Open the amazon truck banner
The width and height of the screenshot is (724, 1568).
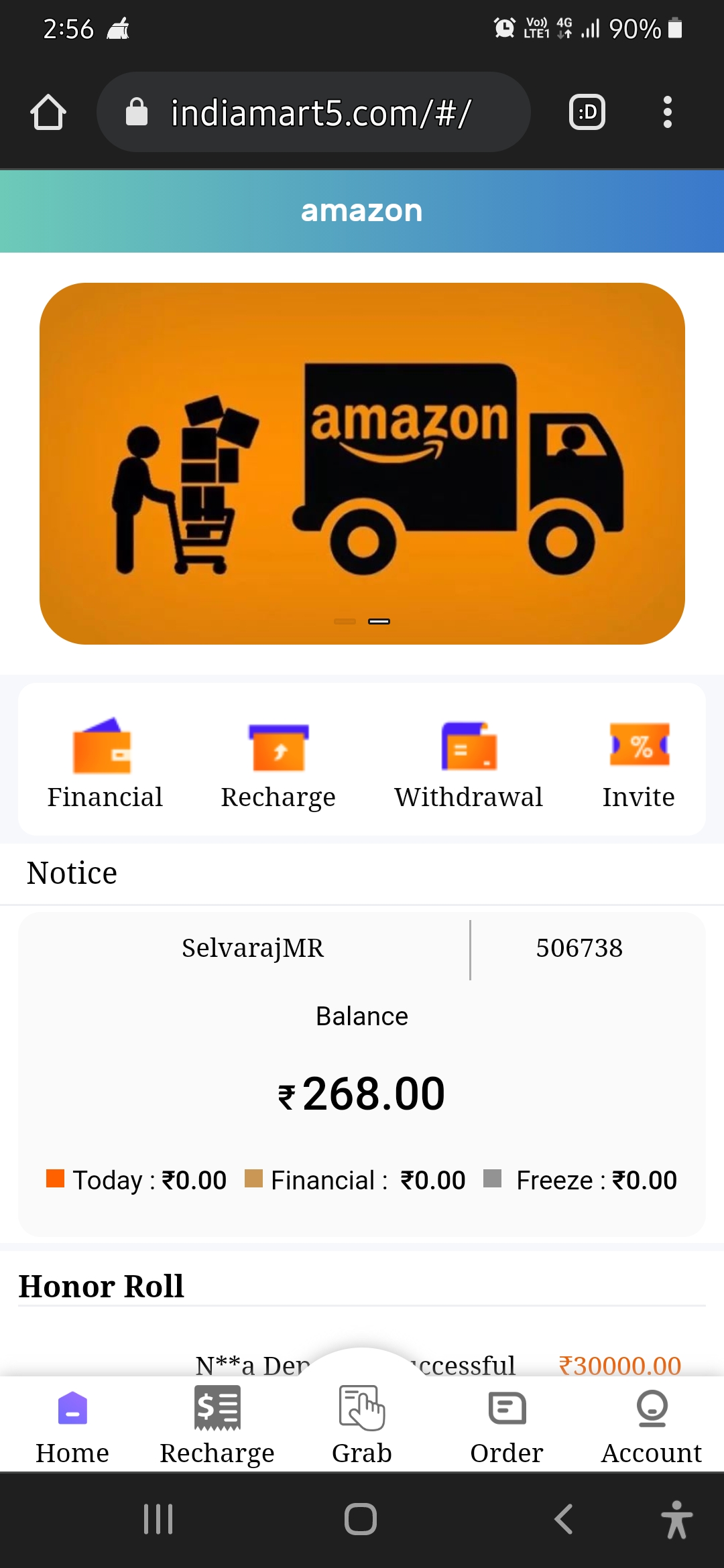click(362, 463)
